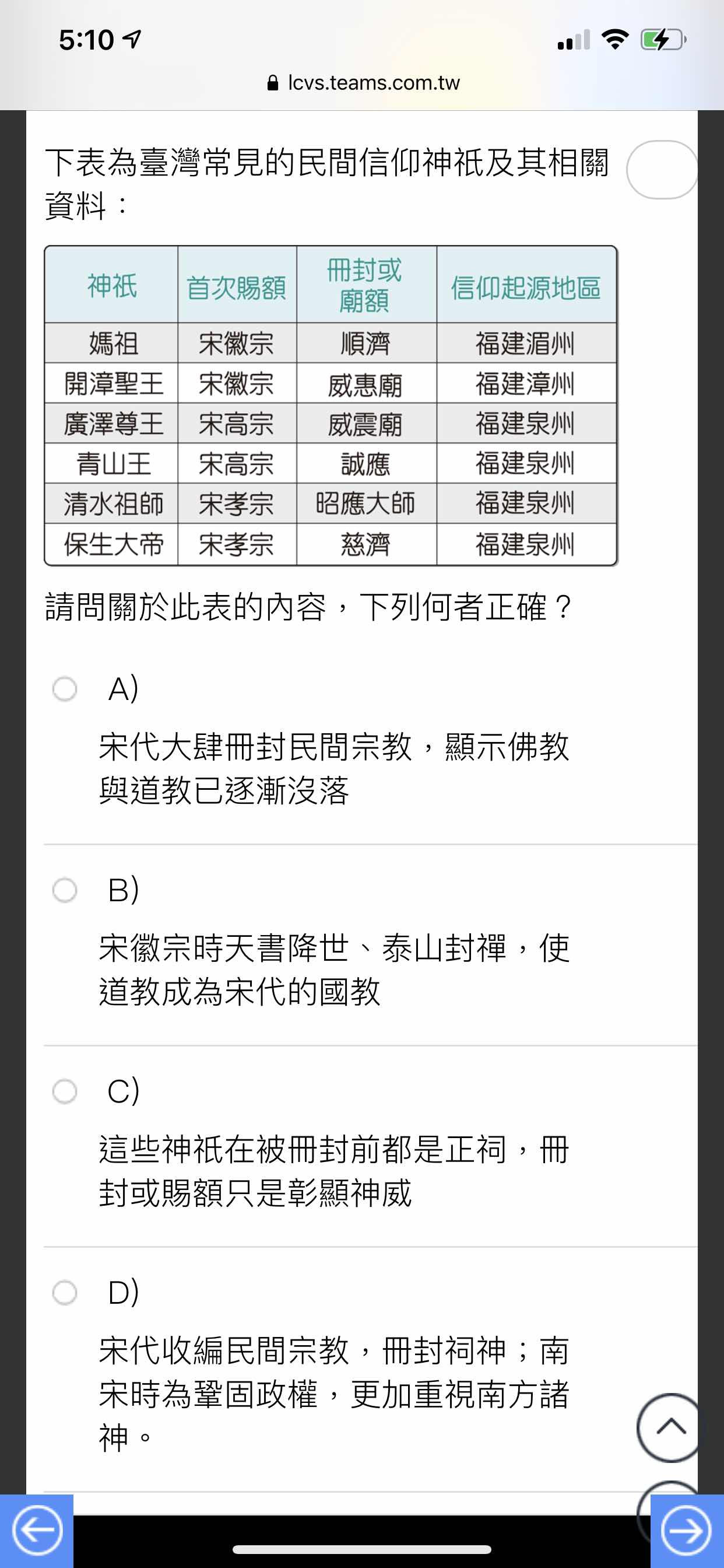Go to the next question arrow
The image size is (724, 1568).
pos(687,1531)
